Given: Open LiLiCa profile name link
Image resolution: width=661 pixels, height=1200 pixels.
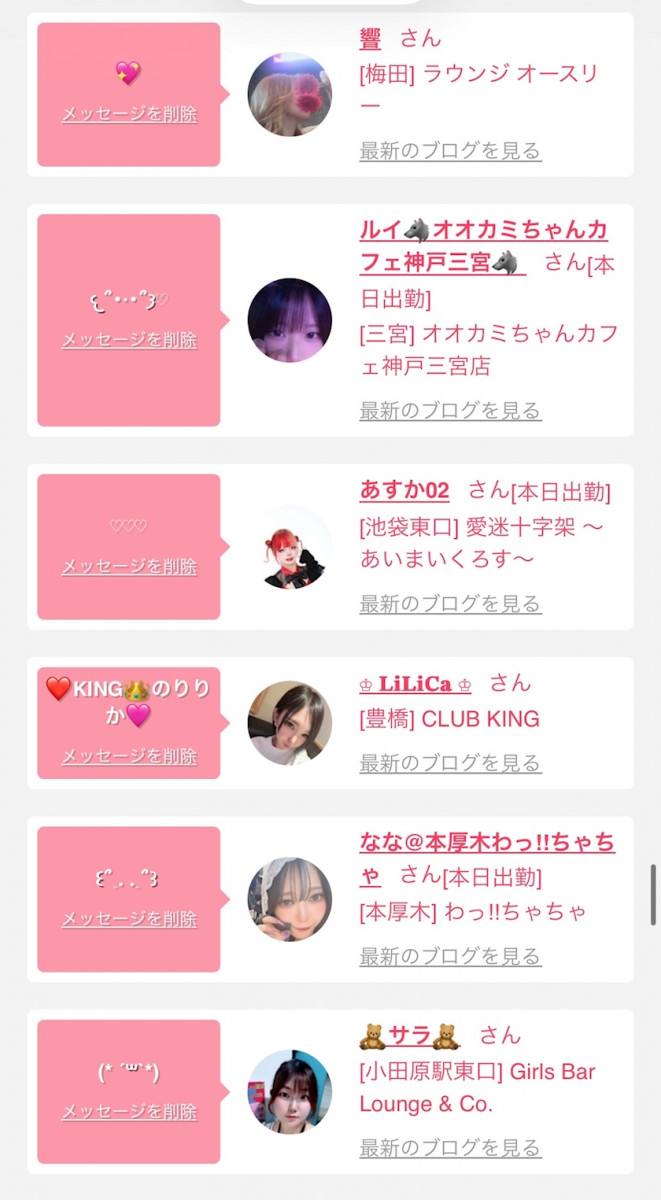Looking at the screenshot, I should 415,684.
